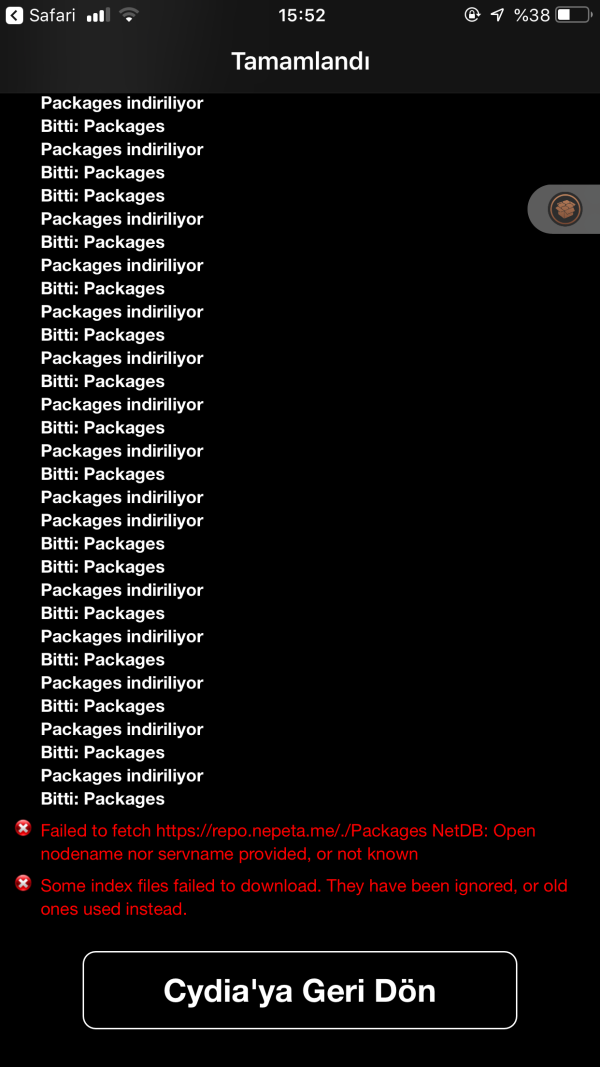Open the floating package box icon

(565, 210)
